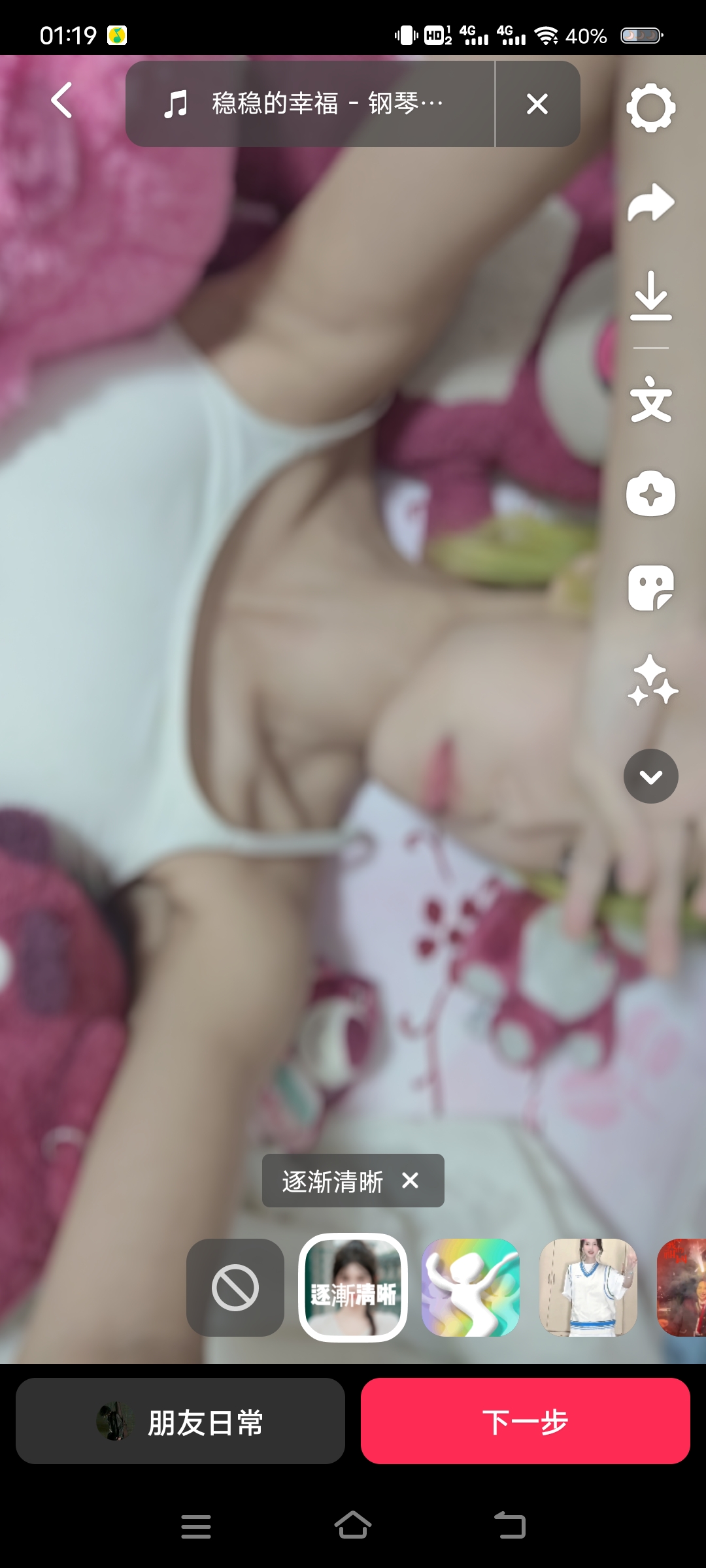The width and height of the screenshot is (706, 1568).
Task: Select the 逐渐清晰 effect thumbnail
Action: coord(353,1288)
